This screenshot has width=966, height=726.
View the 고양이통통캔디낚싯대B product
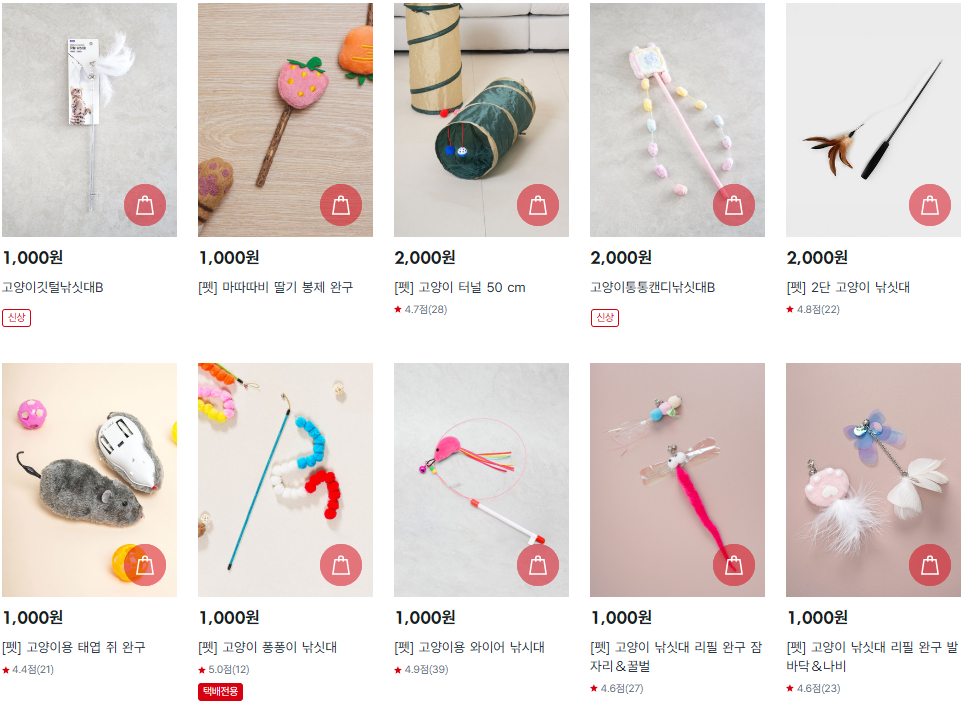point(652,288)
